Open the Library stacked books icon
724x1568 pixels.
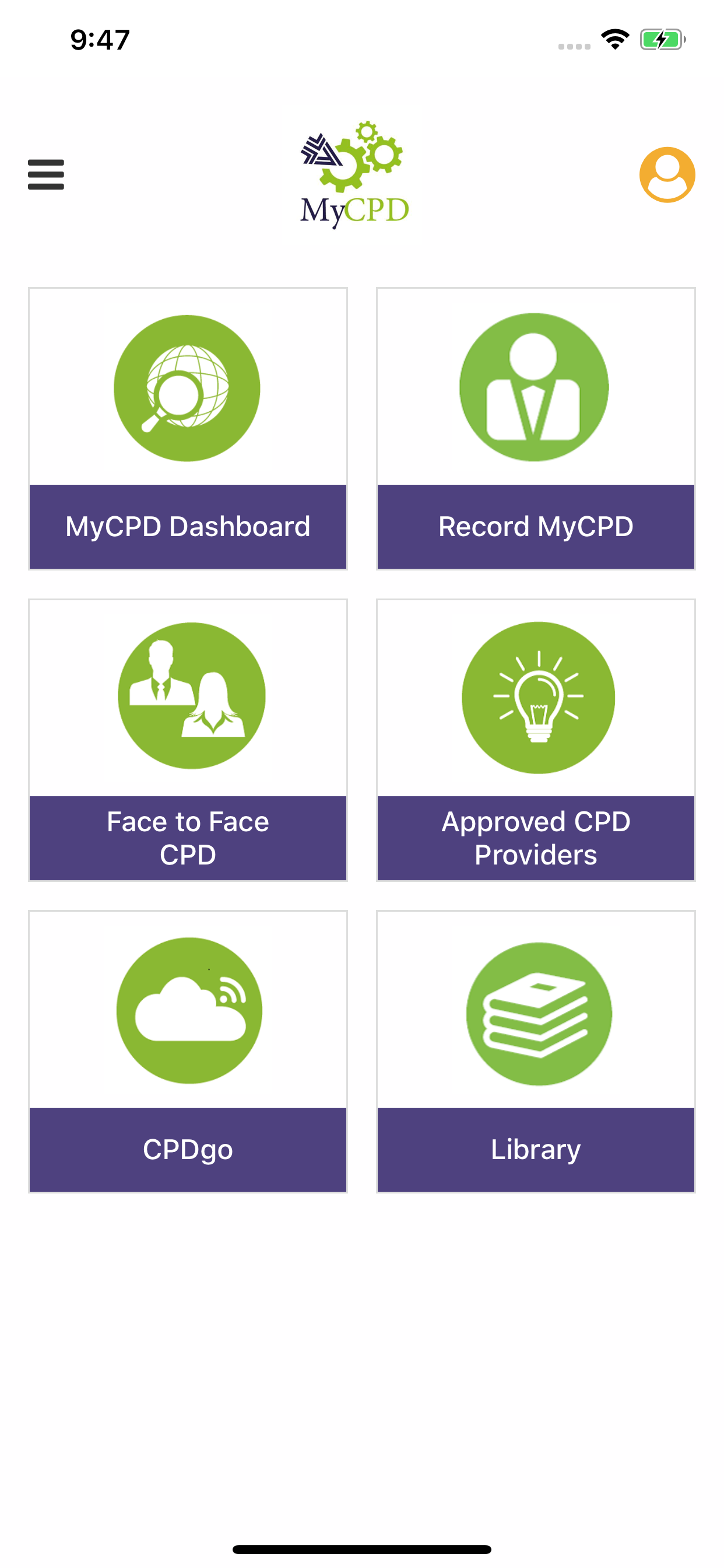point(535,1010)
